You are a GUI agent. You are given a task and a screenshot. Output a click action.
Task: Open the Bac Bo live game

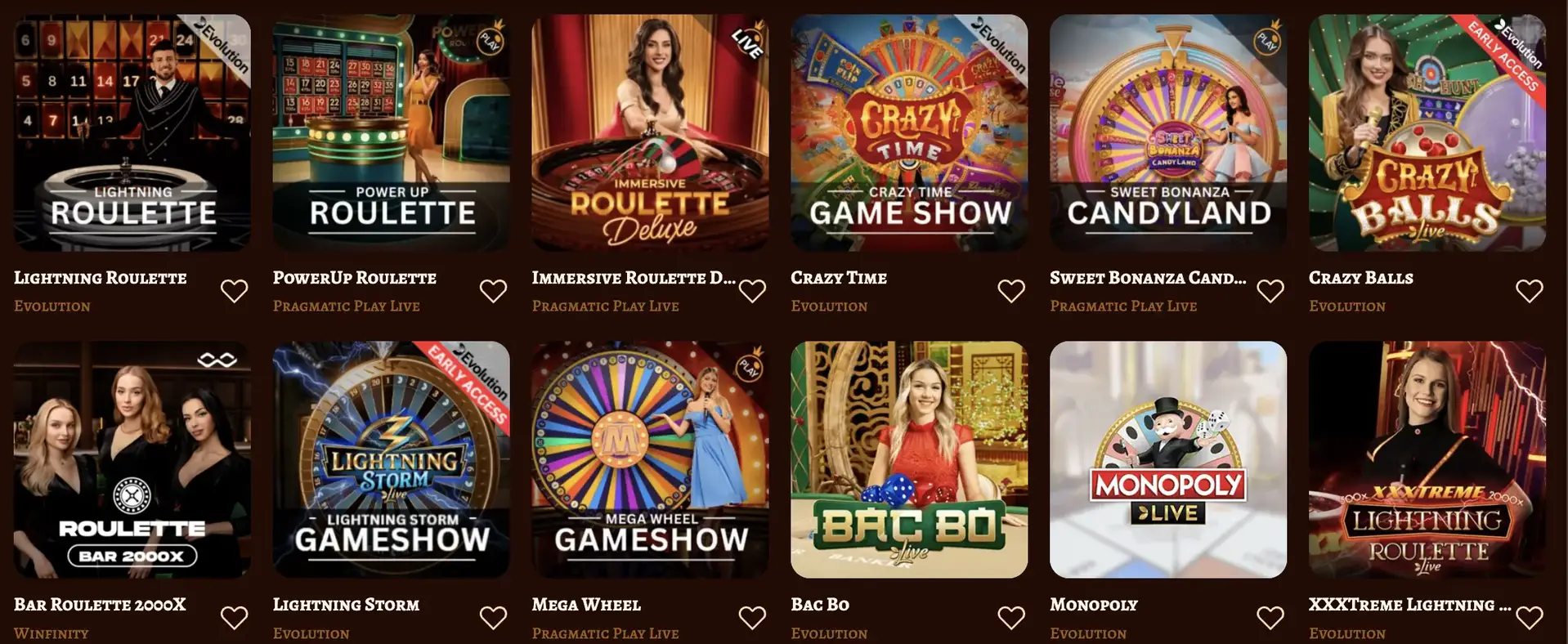click(x=909, y=459)
